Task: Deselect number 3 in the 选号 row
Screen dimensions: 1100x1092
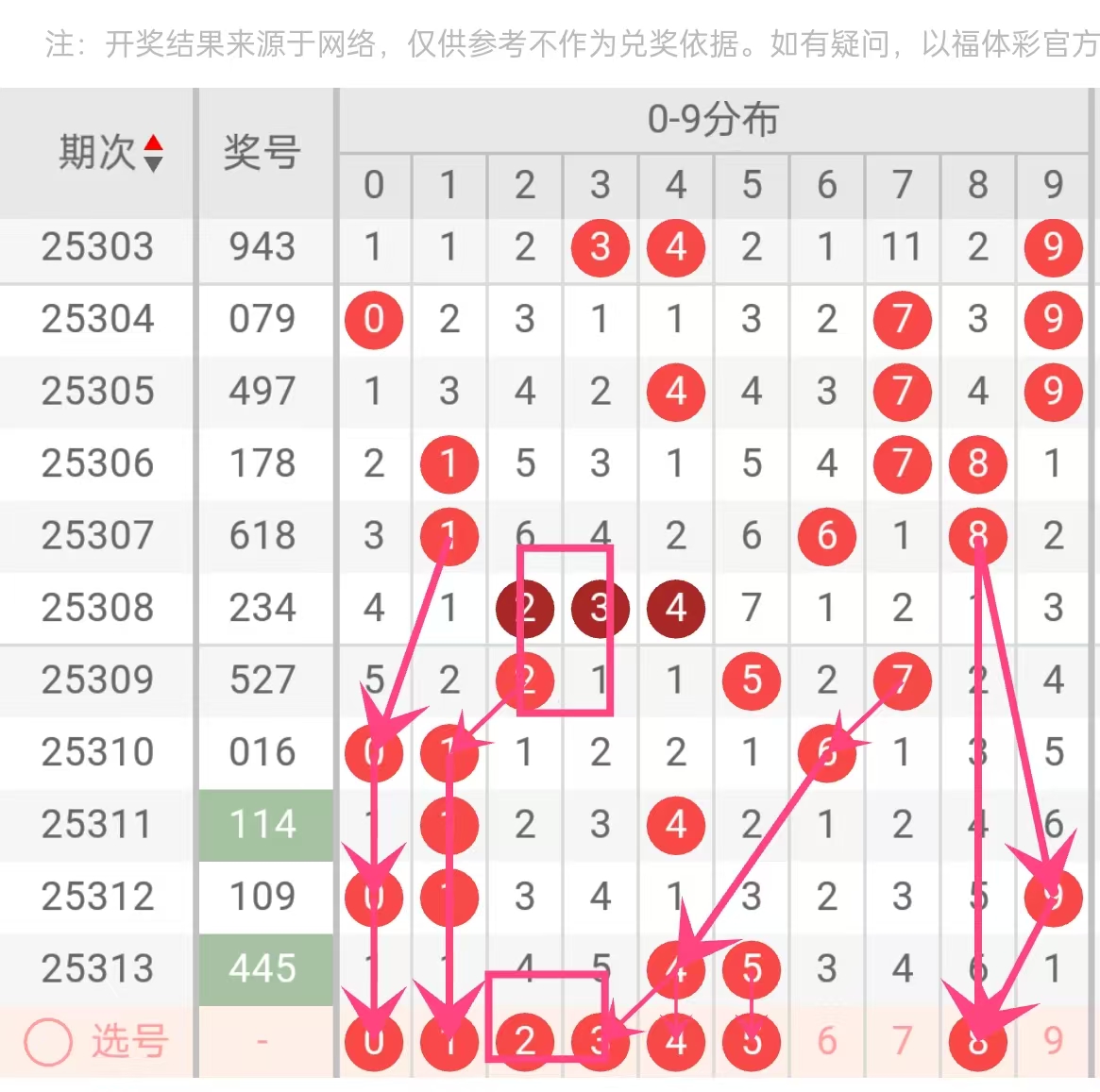Action: pos(599,1042)
